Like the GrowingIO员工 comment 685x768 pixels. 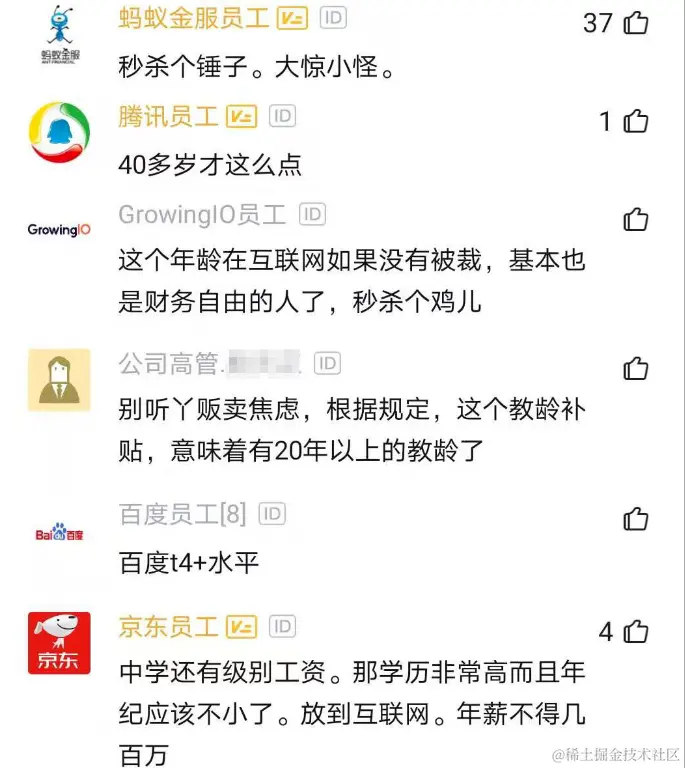636,219
